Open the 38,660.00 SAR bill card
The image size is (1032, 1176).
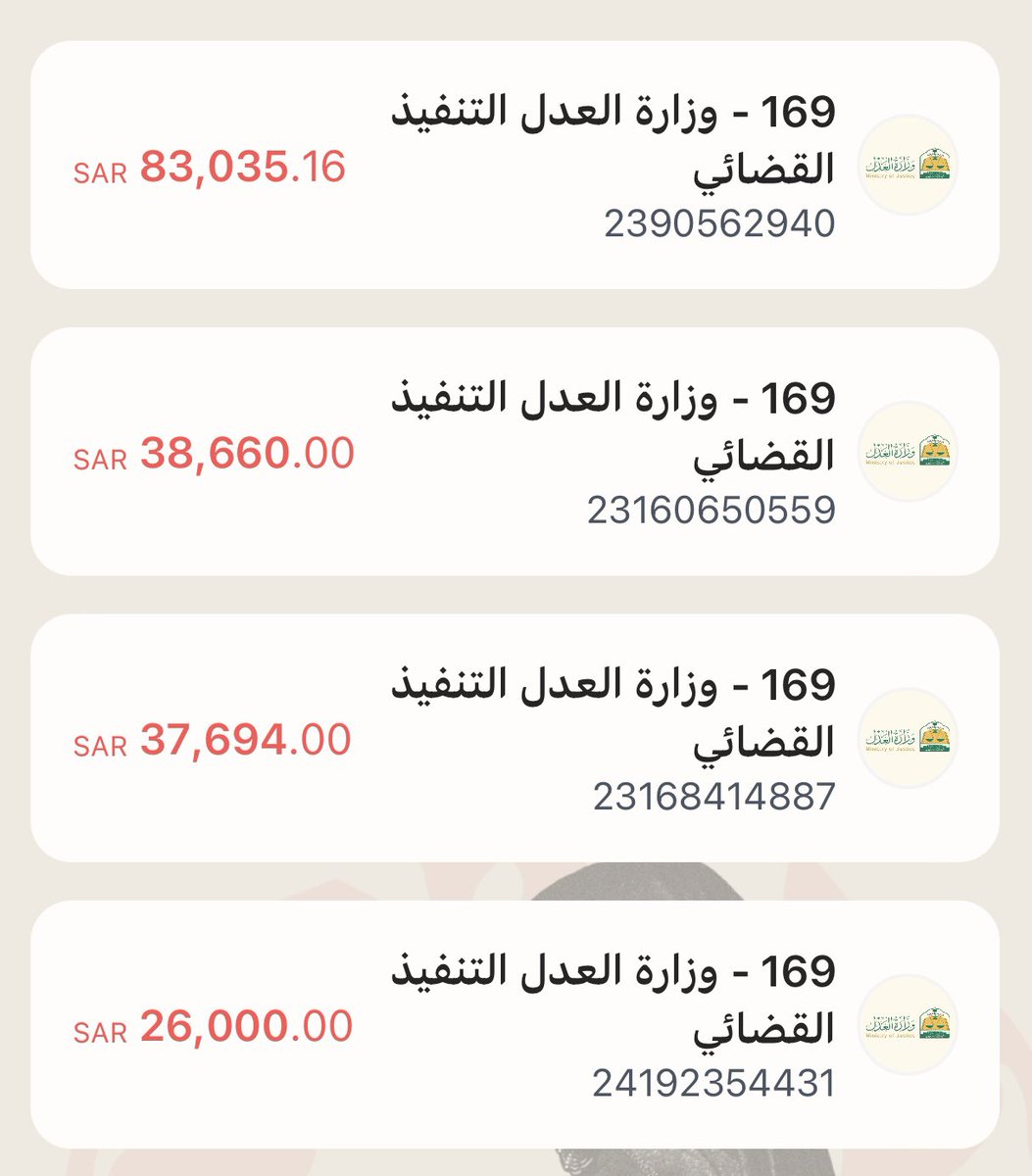point(515,451)
